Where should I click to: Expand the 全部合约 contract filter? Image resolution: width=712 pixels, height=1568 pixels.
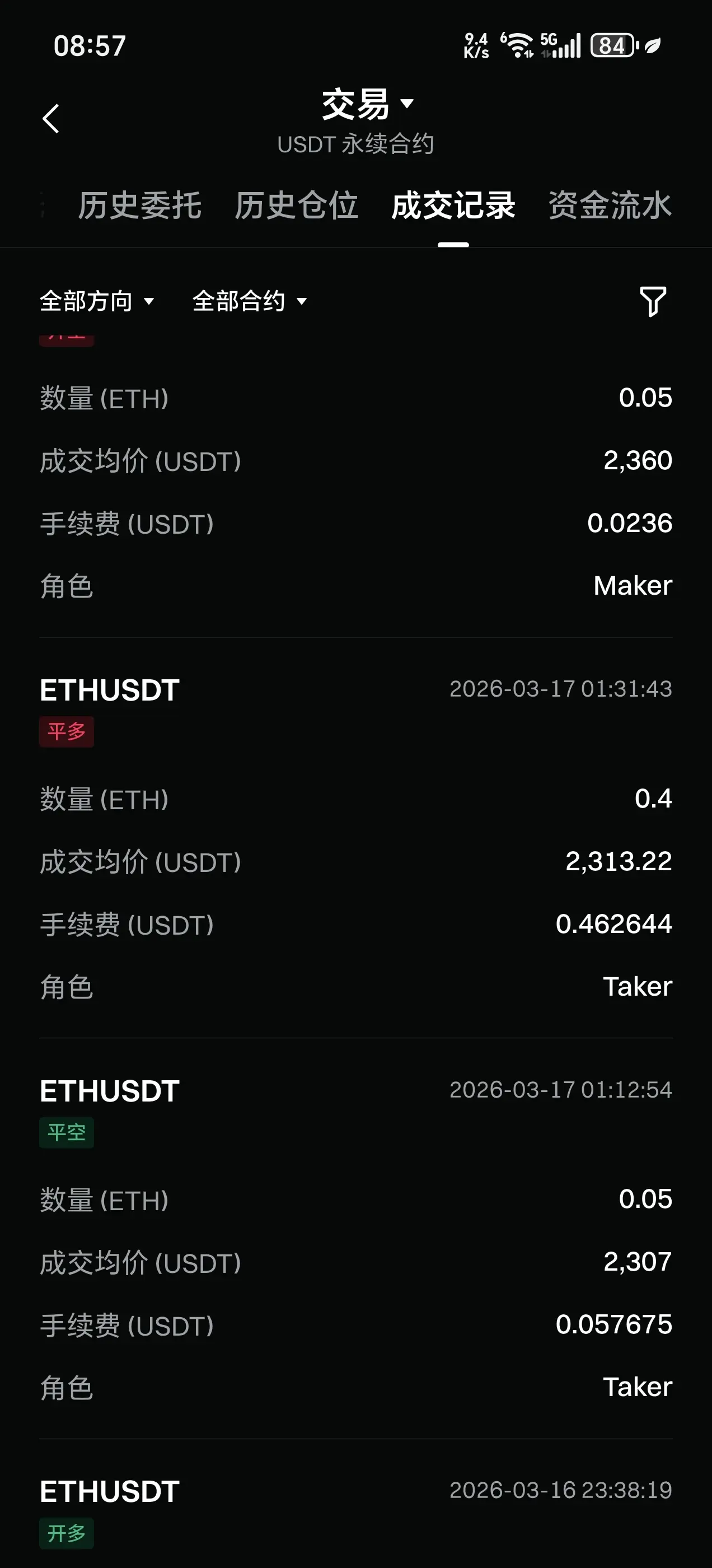pyautogui.click(x=250, y=301)
